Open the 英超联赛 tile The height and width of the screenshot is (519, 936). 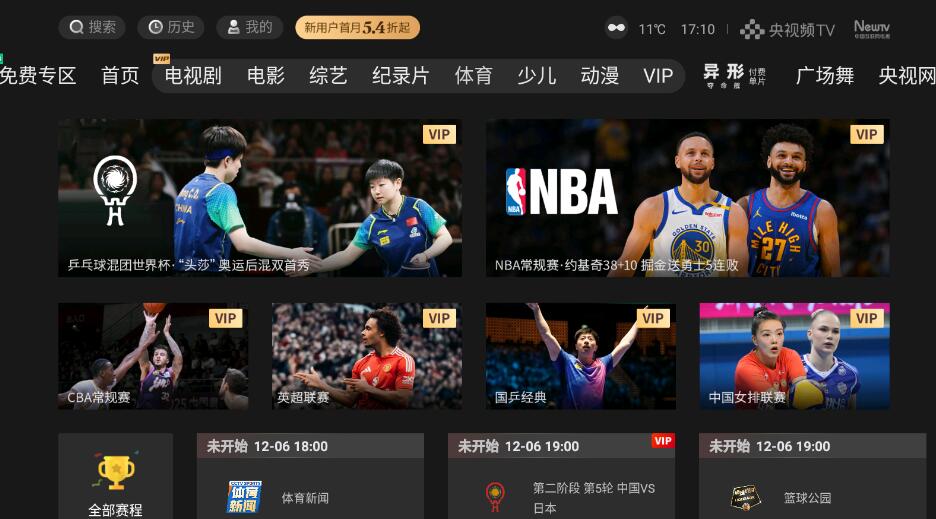[x=367, y=356]
